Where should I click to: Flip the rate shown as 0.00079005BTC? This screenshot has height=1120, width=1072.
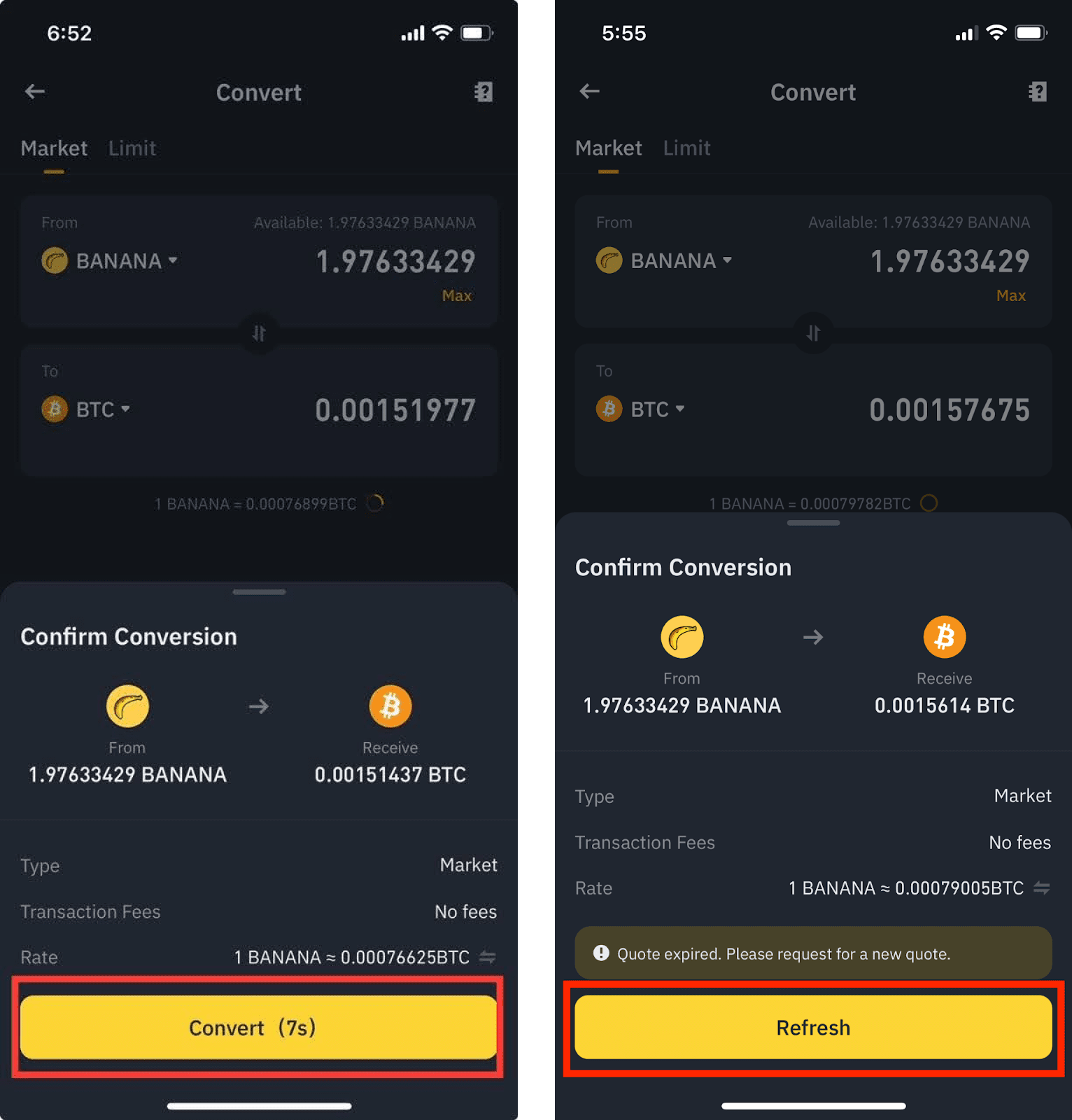point(1041,888)
